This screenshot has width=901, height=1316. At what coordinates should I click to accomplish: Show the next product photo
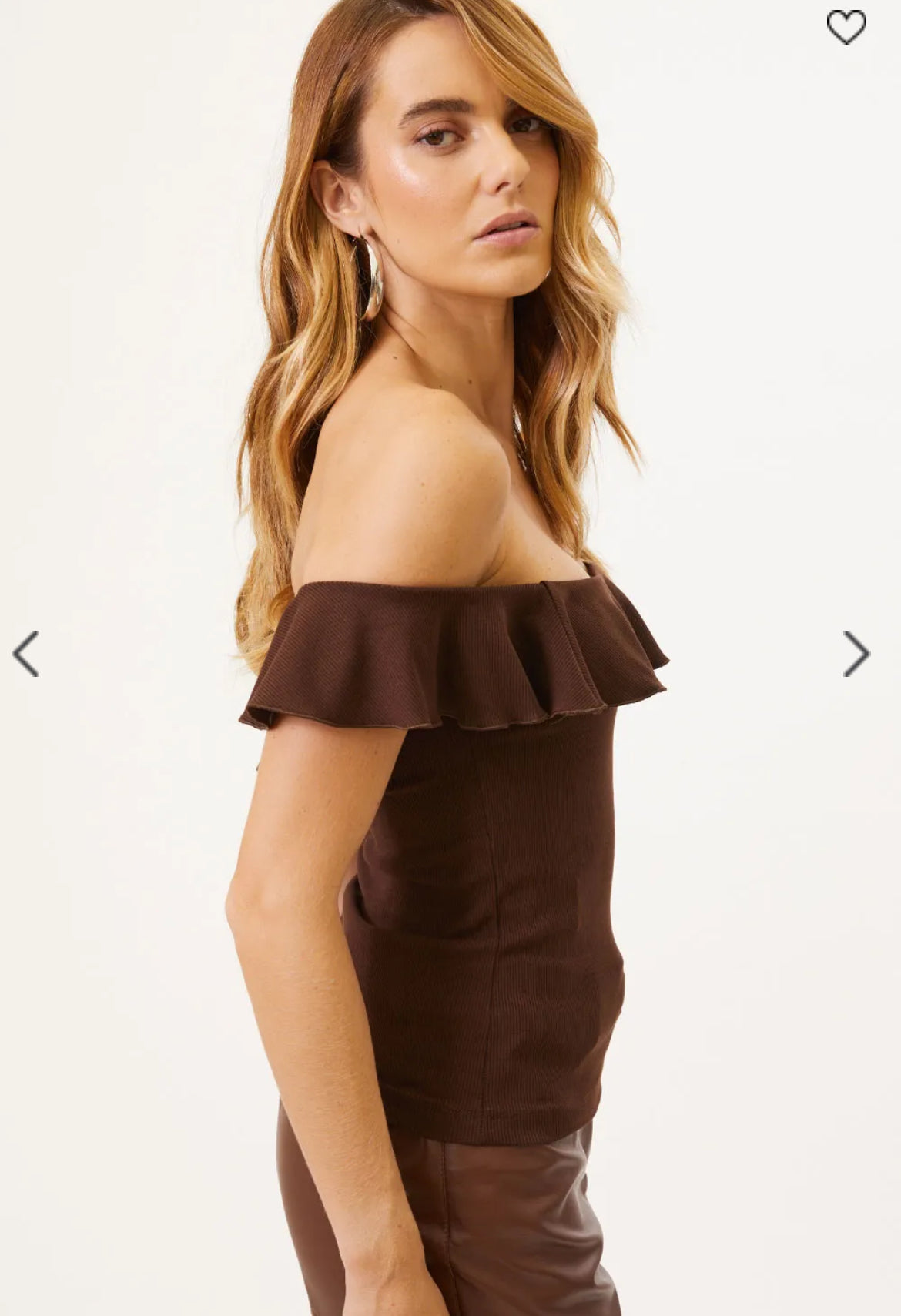856,654
